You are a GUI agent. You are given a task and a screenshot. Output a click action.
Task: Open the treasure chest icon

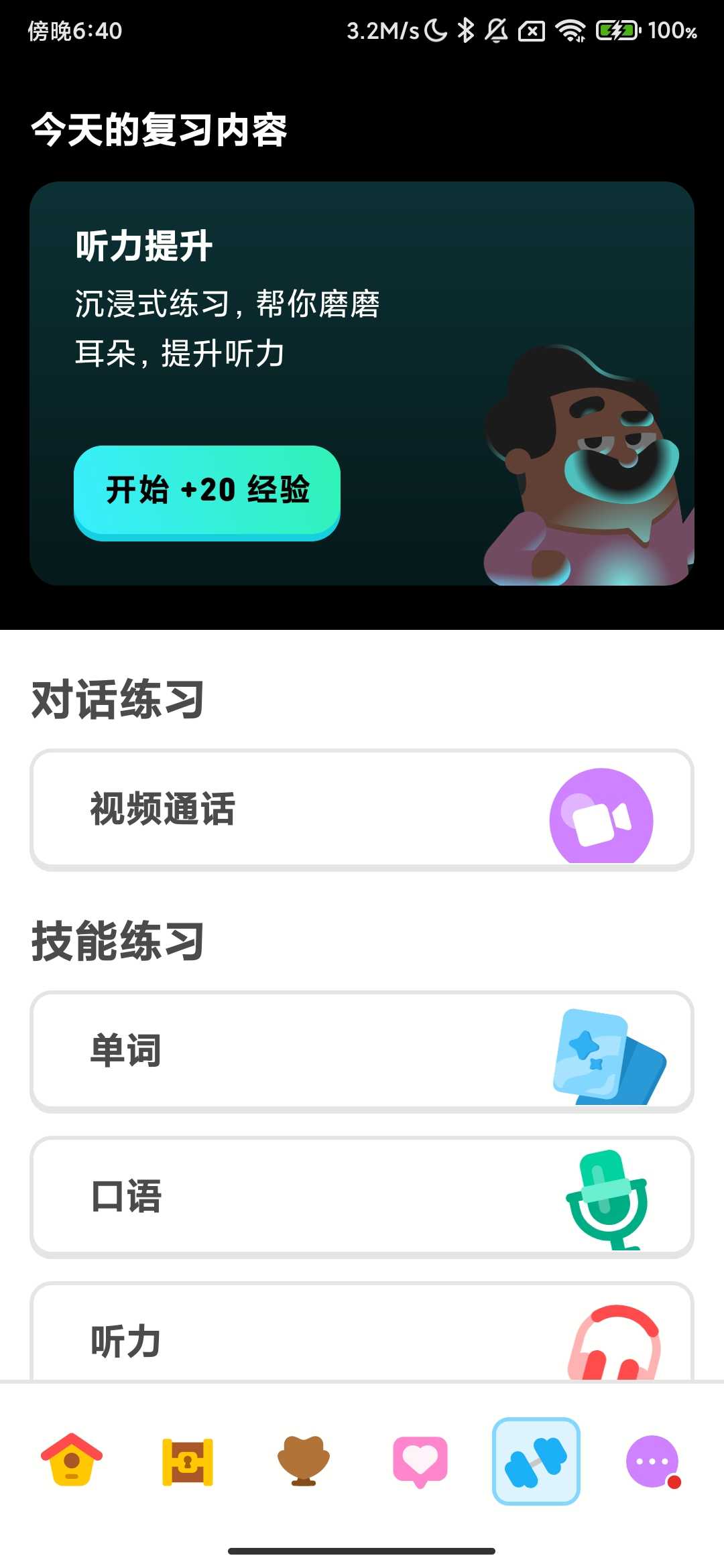click(186, 1464)
